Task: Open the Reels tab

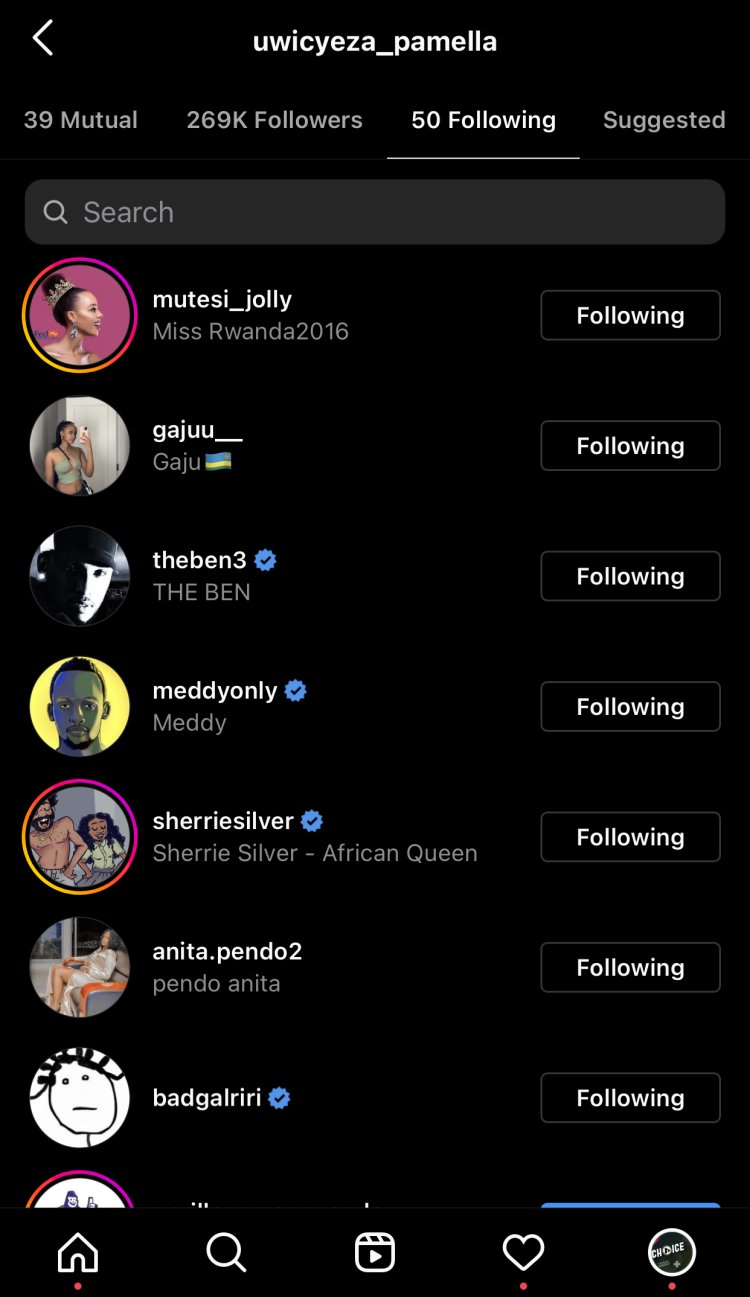Action: click(375, 1252)
